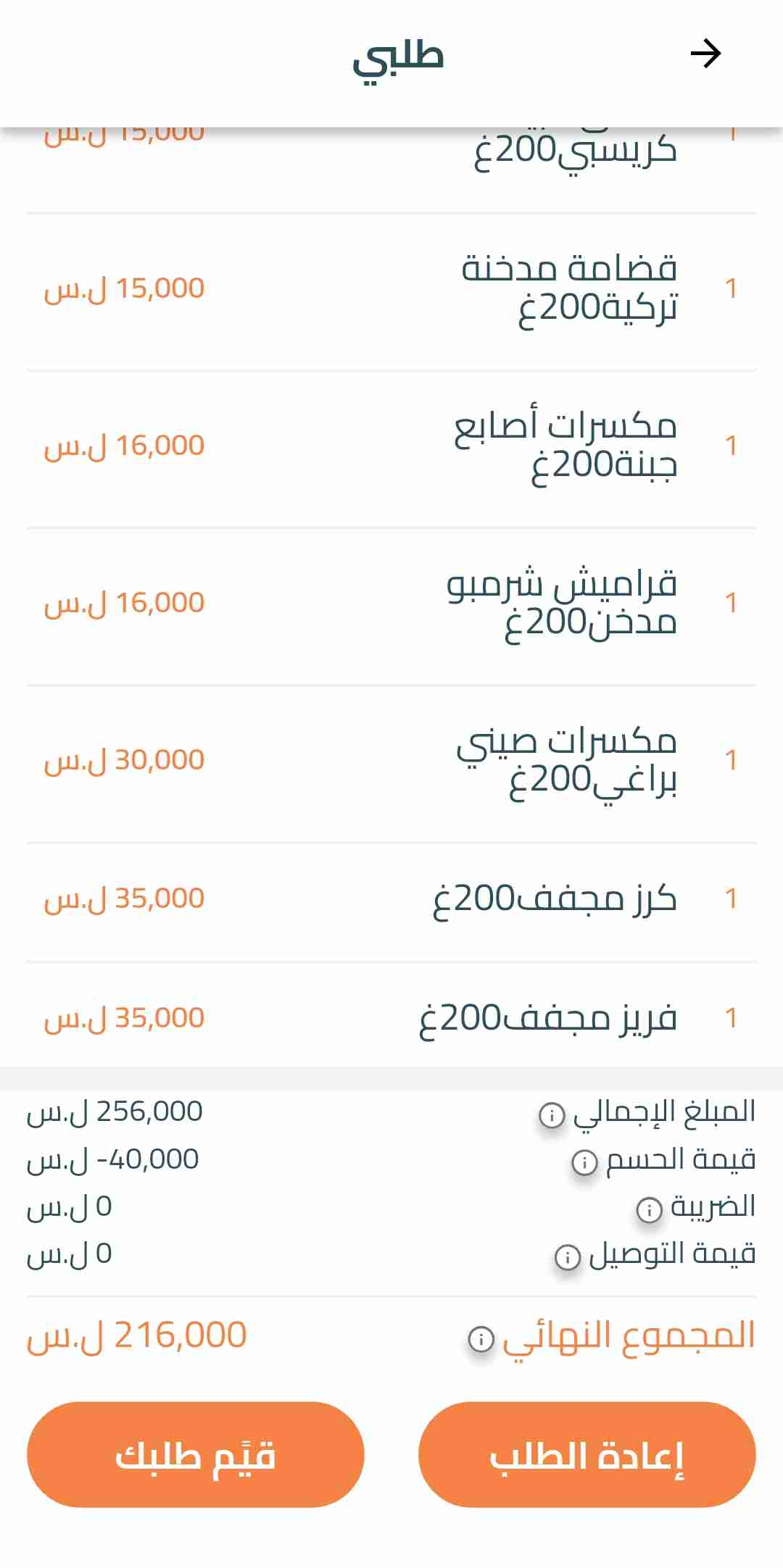The image size is (783, 1568).
Task: Open the info icon beside الضريبة
Action: click(649, 1209)
